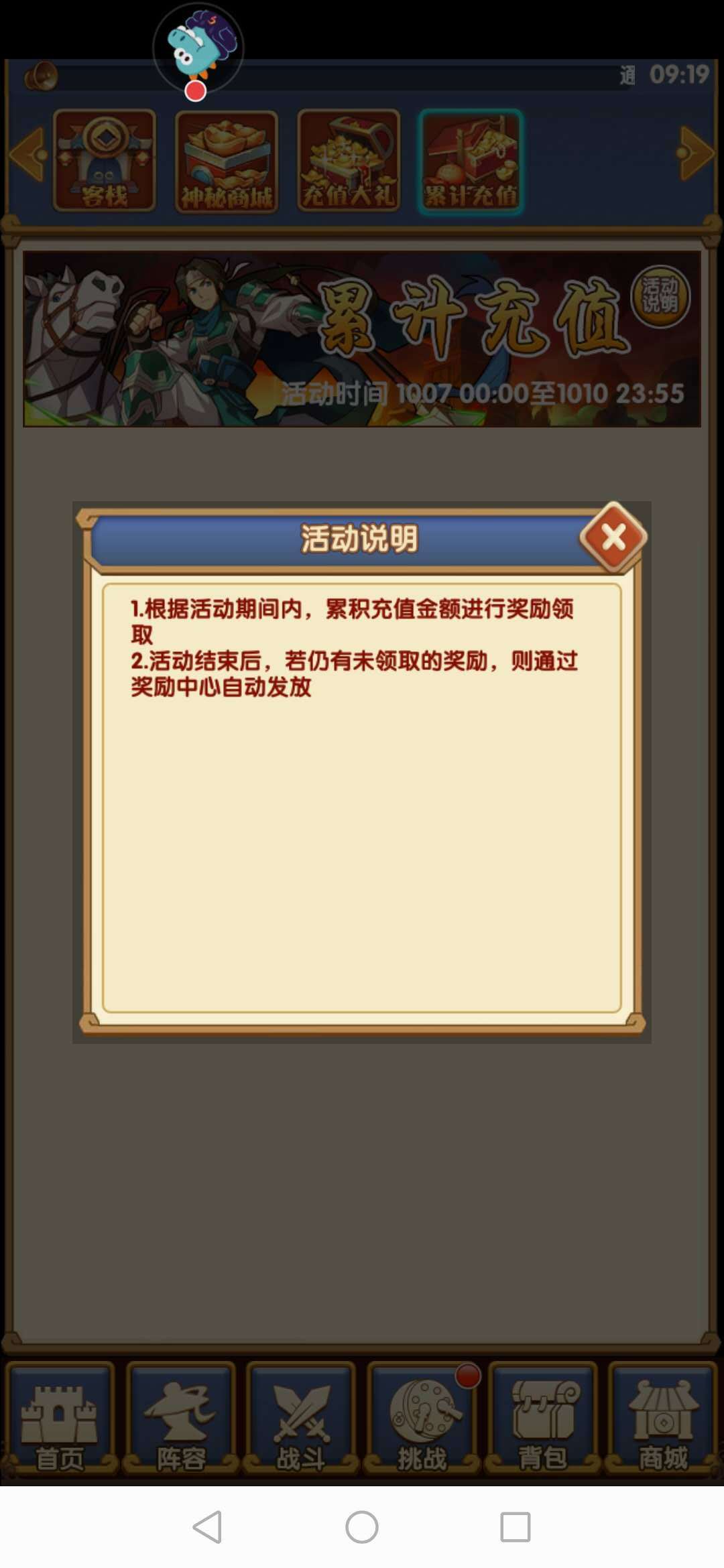Select the 累计充值 event tab
Screen dimensions: 724x1568
tap(470, 161)
